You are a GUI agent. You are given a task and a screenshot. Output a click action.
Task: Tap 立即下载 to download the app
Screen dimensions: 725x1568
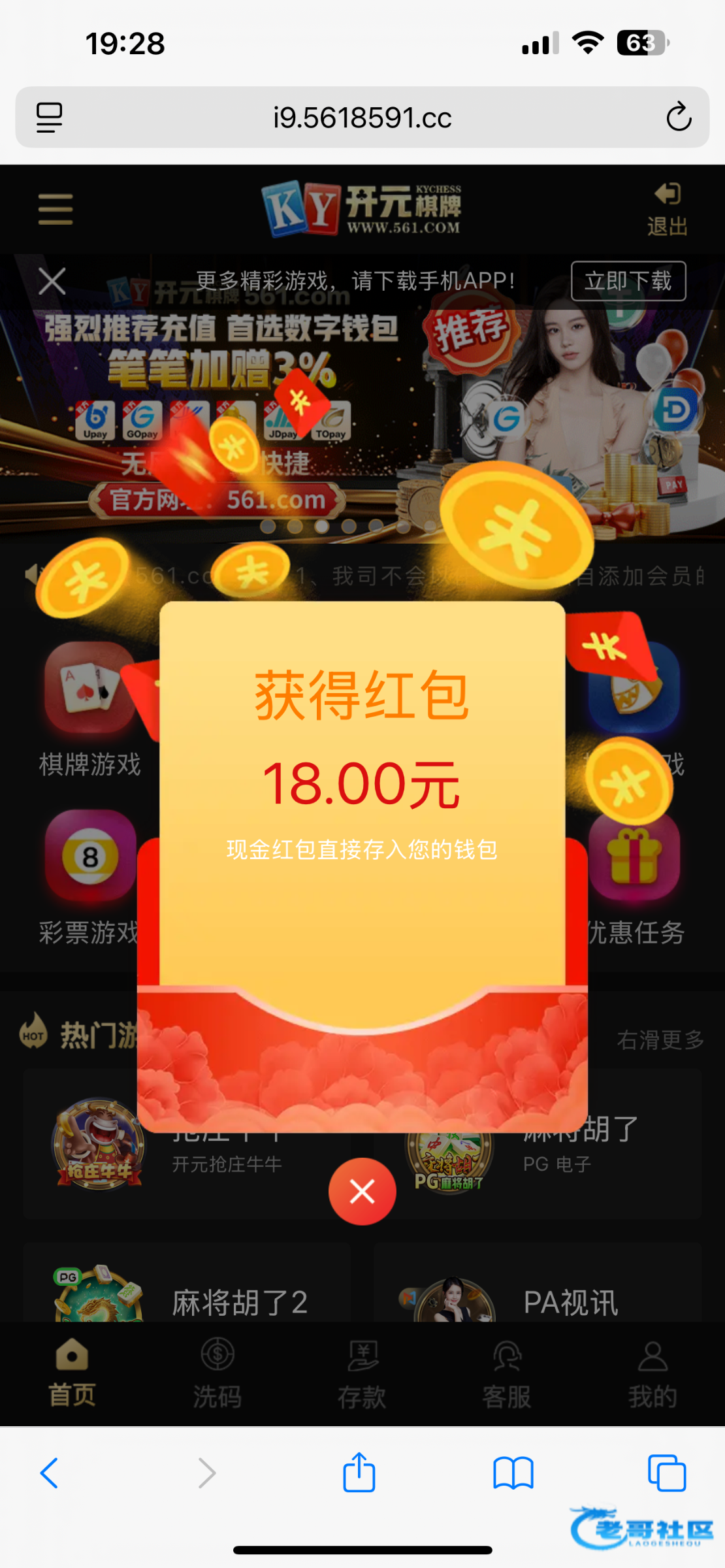(628, 281)
